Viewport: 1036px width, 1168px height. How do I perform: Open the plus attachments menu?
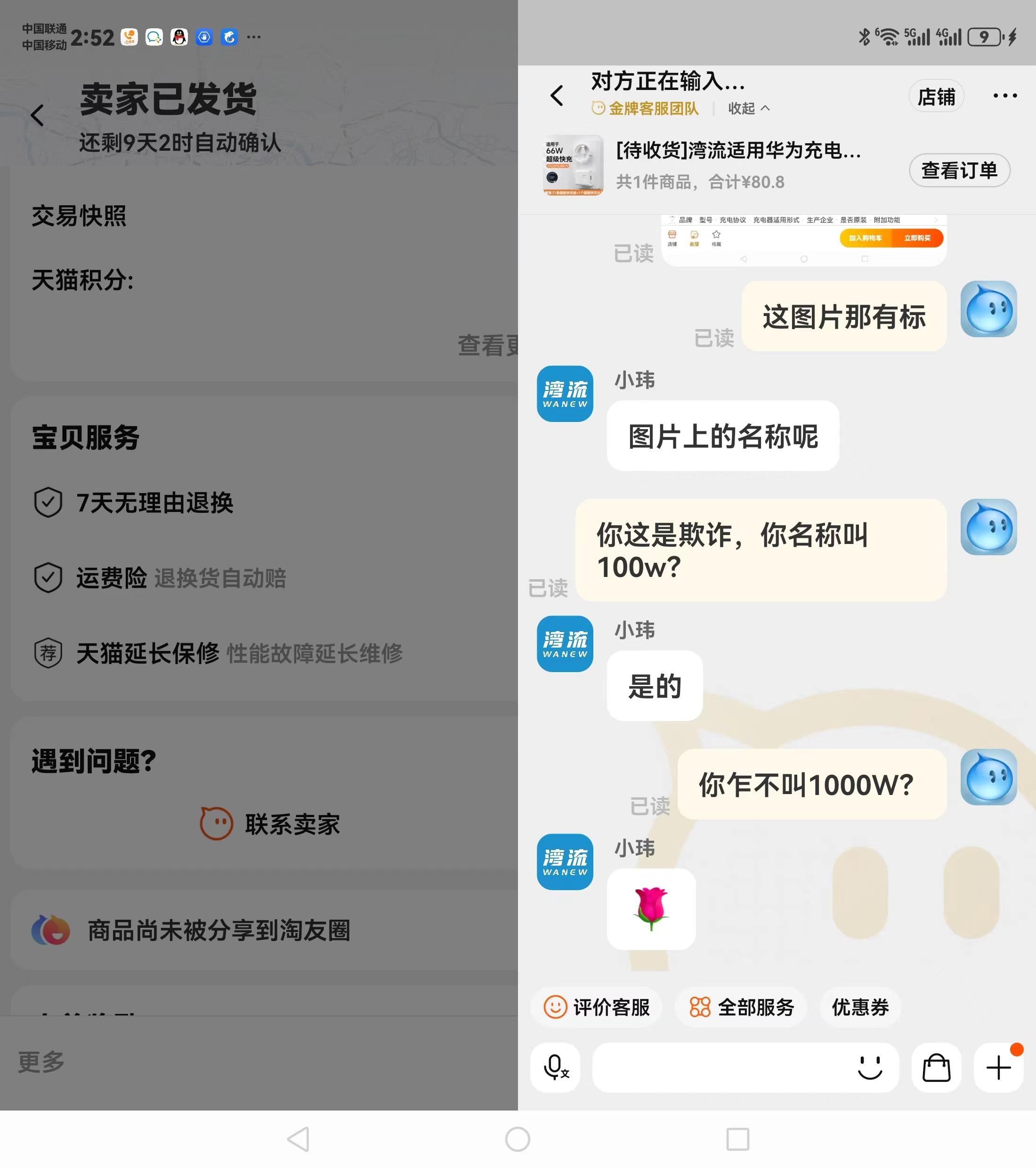click(998, 1067)
